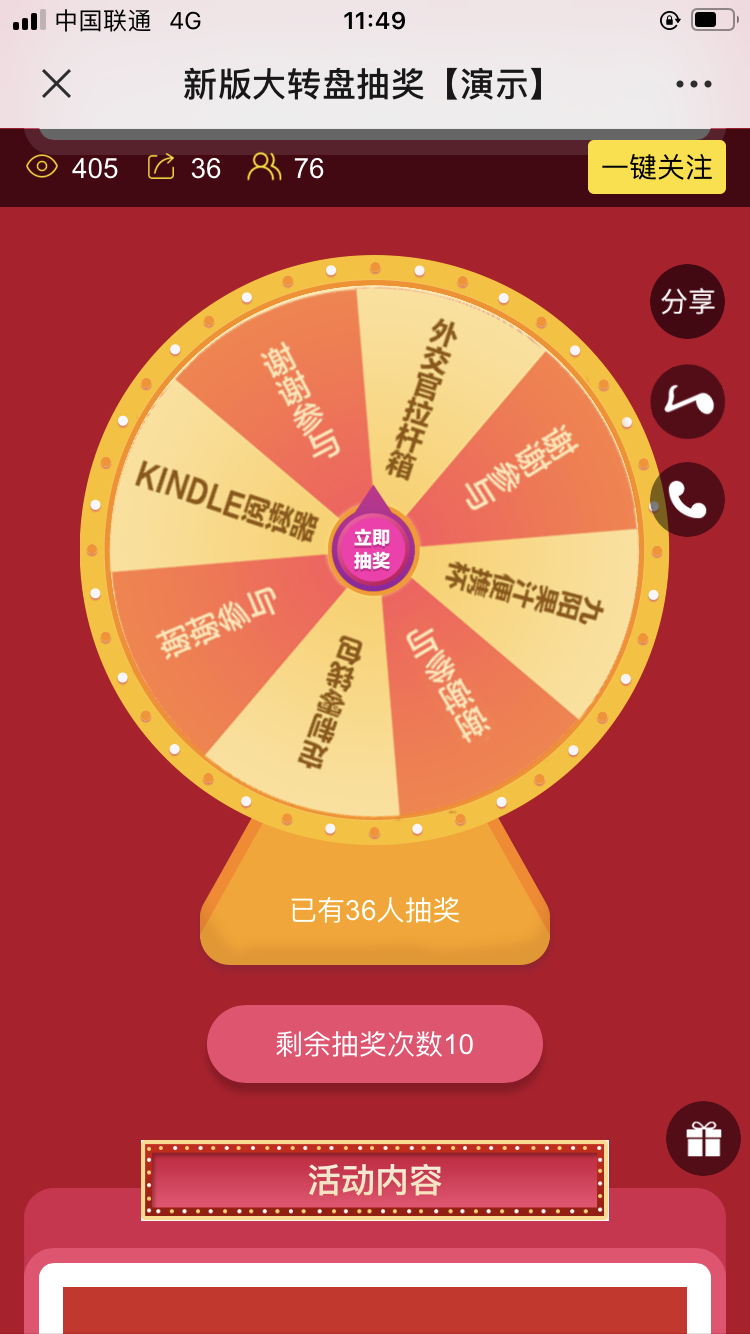This screenshot has width=750, height=1334.
Task: Open the gift box prize icon
Action: (x=703, y=1138)
